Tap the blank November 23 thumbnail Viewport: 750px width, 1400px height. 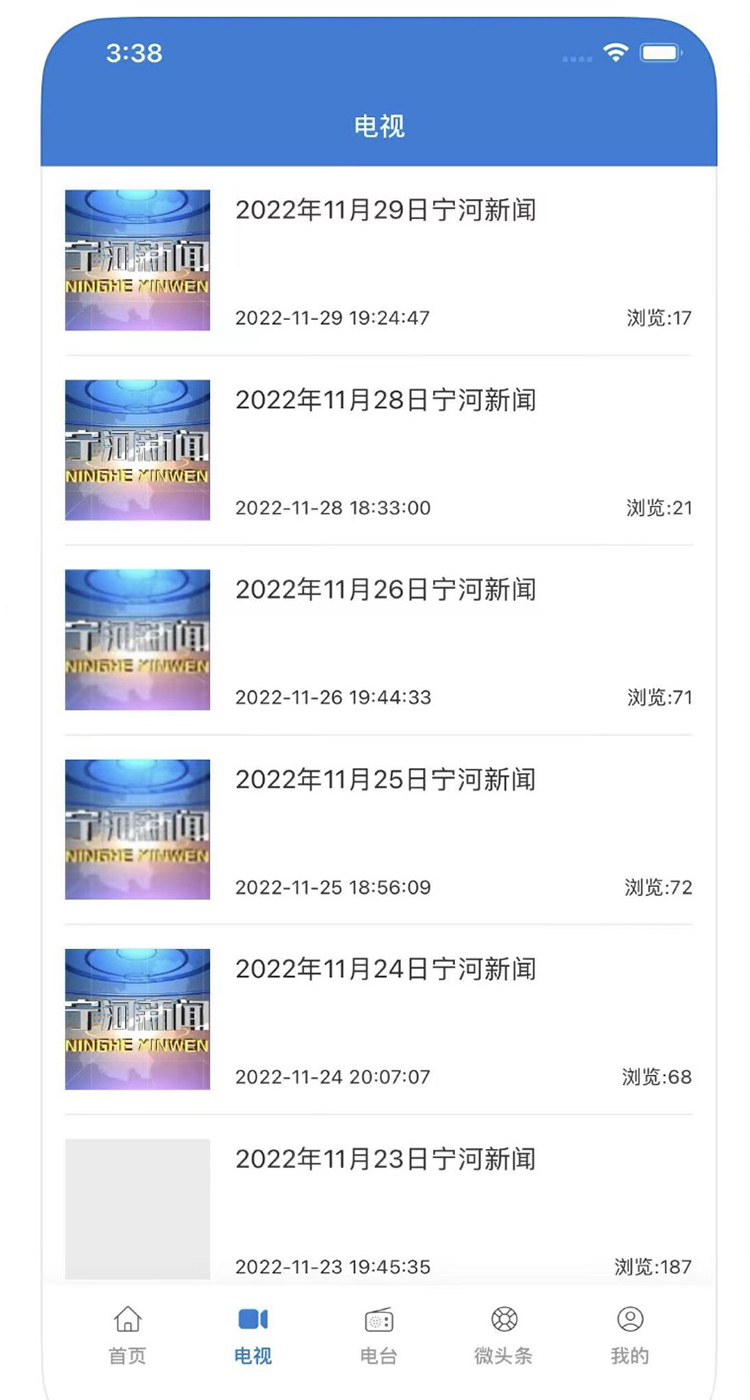pyautogui.click(x=137, y=1208)
